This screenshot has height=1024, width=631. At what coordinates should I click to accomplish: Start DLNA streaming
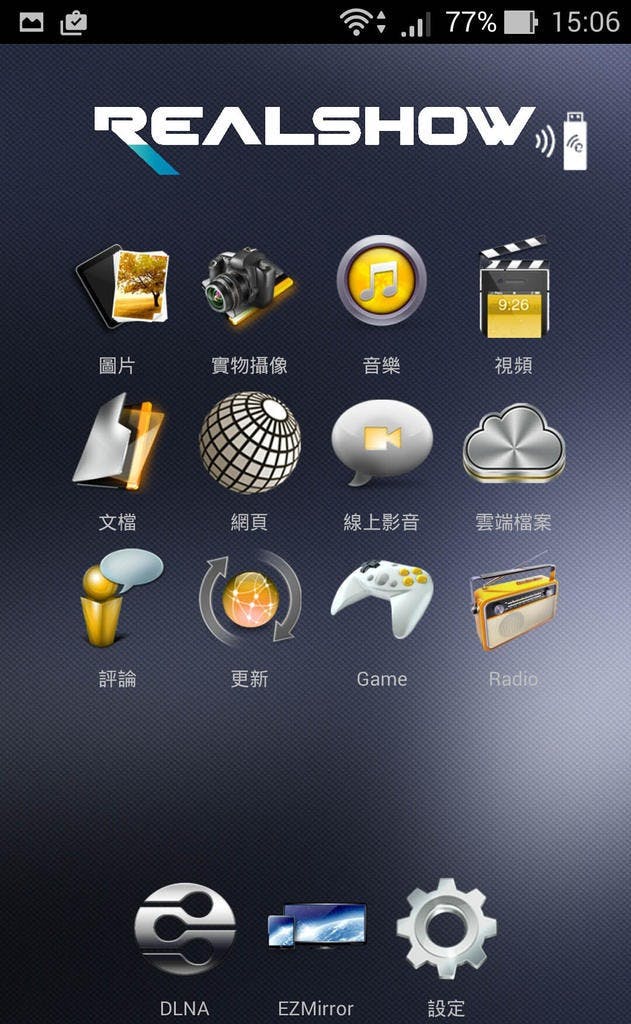[185, 930]
